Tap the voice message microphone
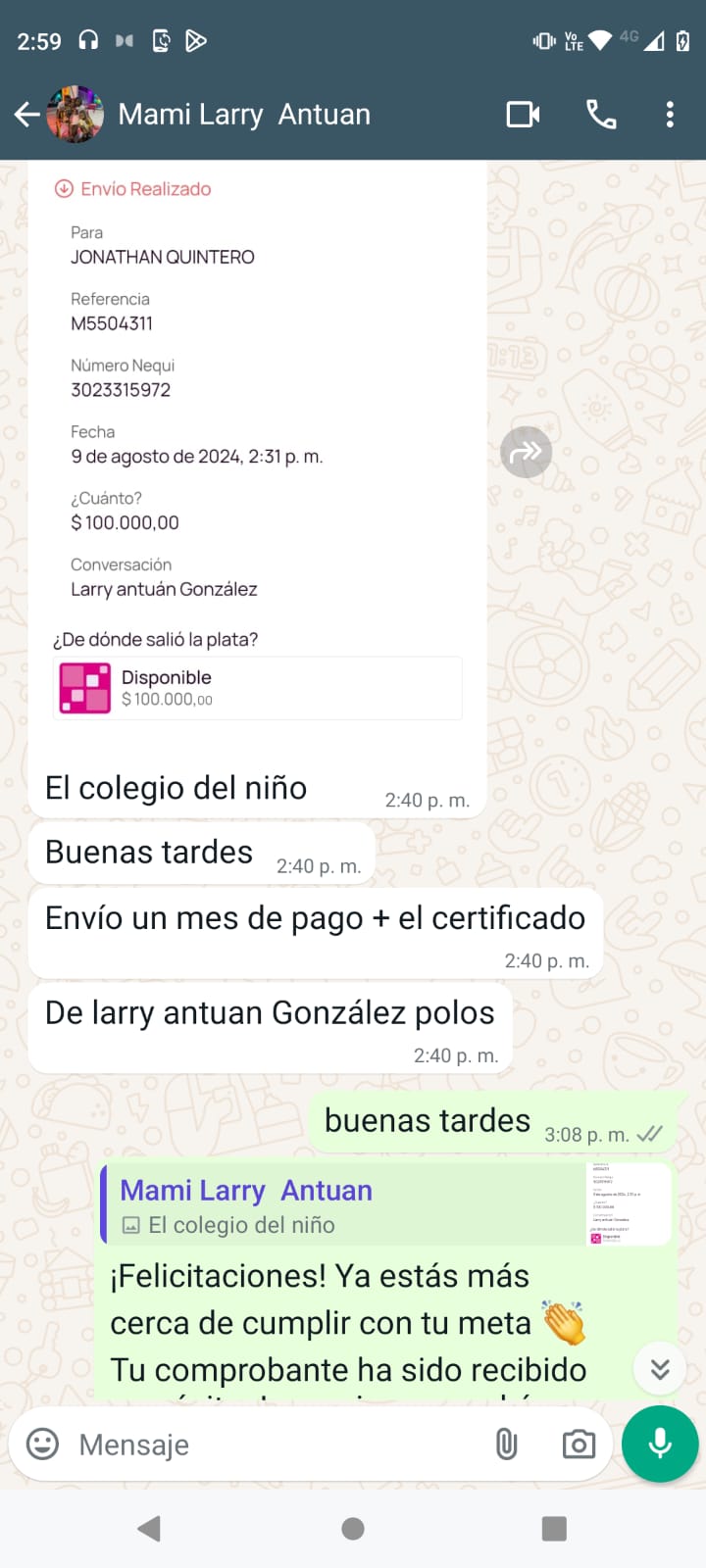This screenshot has width=706, height=1568. 660,1444
